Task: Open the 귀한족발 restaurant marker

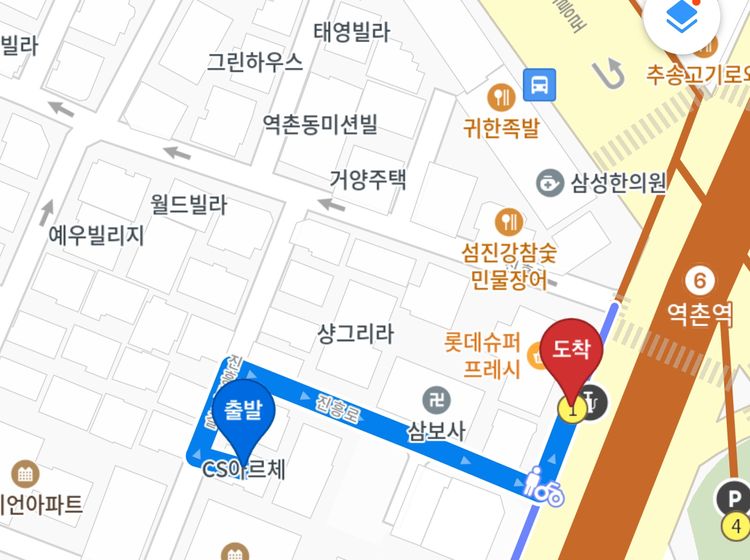Action: (x=501, y=97)
